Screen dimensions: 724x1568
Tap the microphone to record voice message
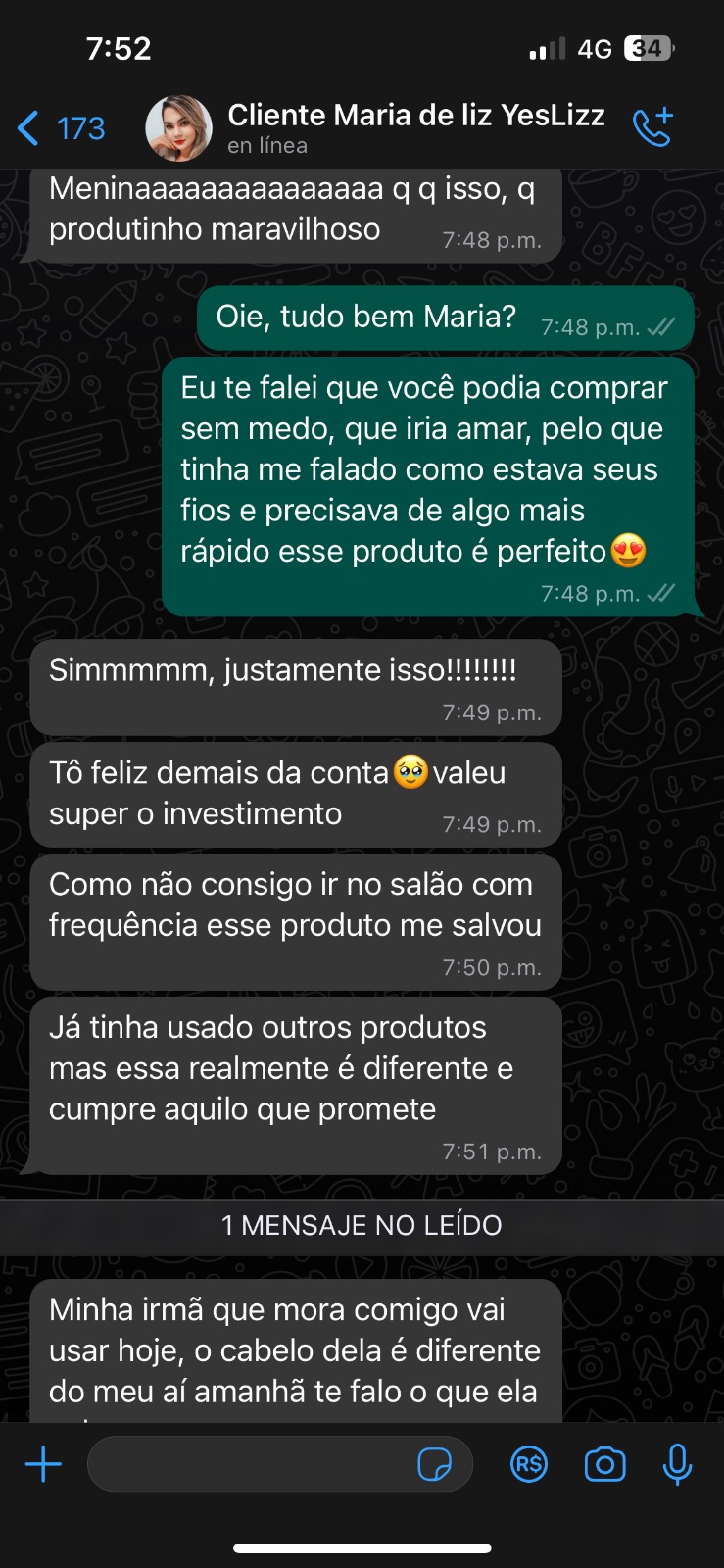point(677,1465)
